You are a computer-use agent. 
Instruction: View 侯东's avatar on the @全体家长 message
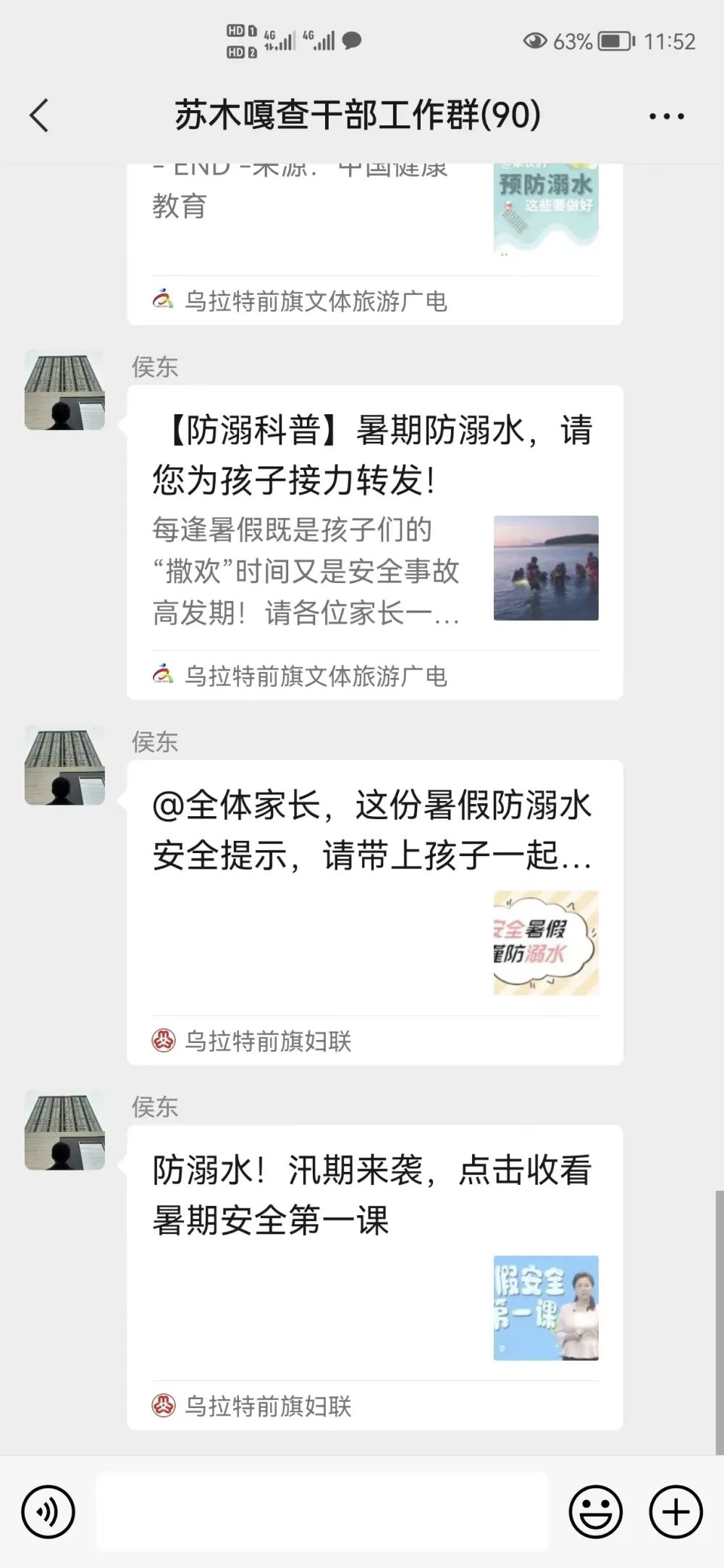click(x=64, y=766)
